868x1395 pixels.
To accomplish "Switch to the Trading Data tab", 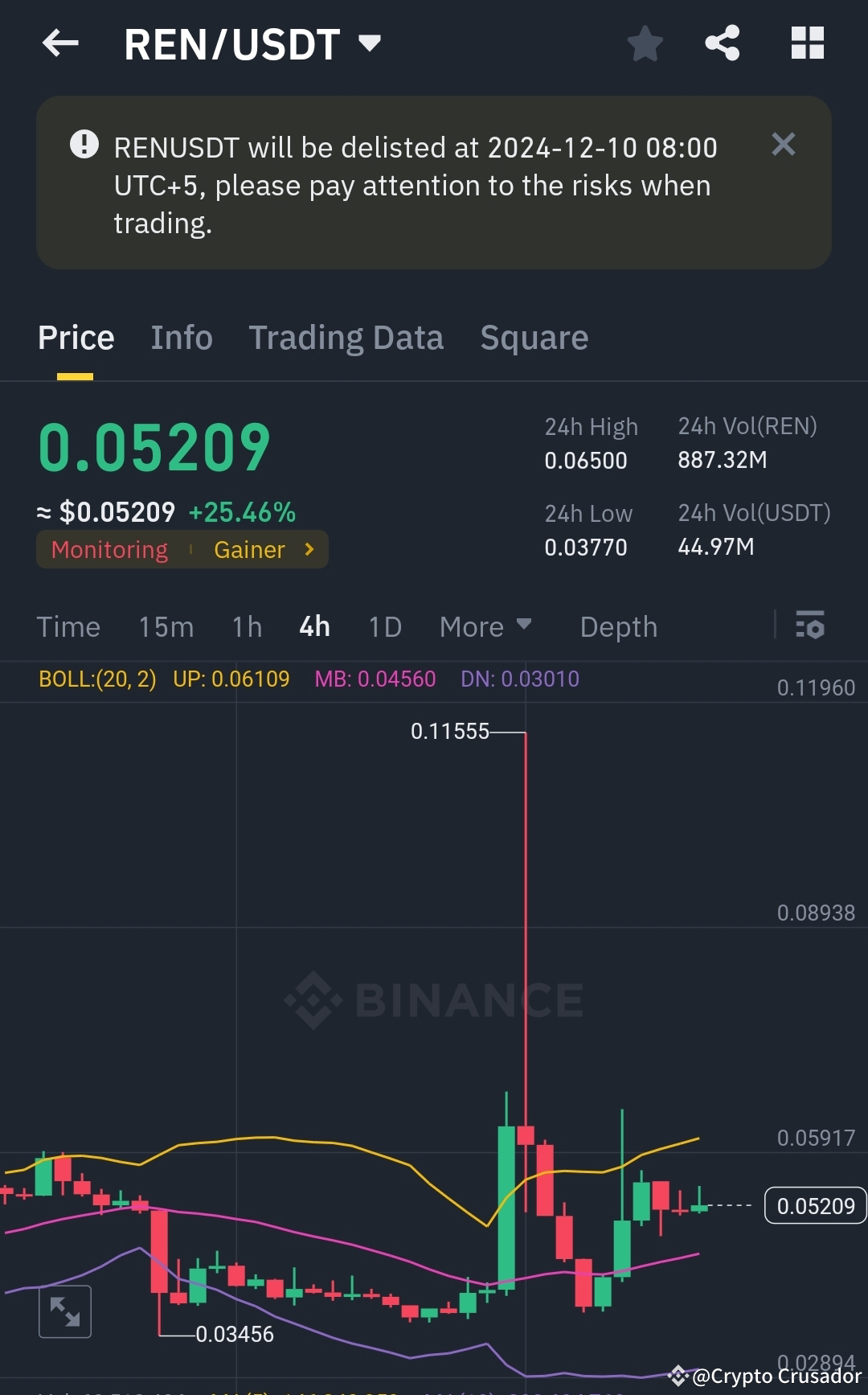I will (346, 338).
